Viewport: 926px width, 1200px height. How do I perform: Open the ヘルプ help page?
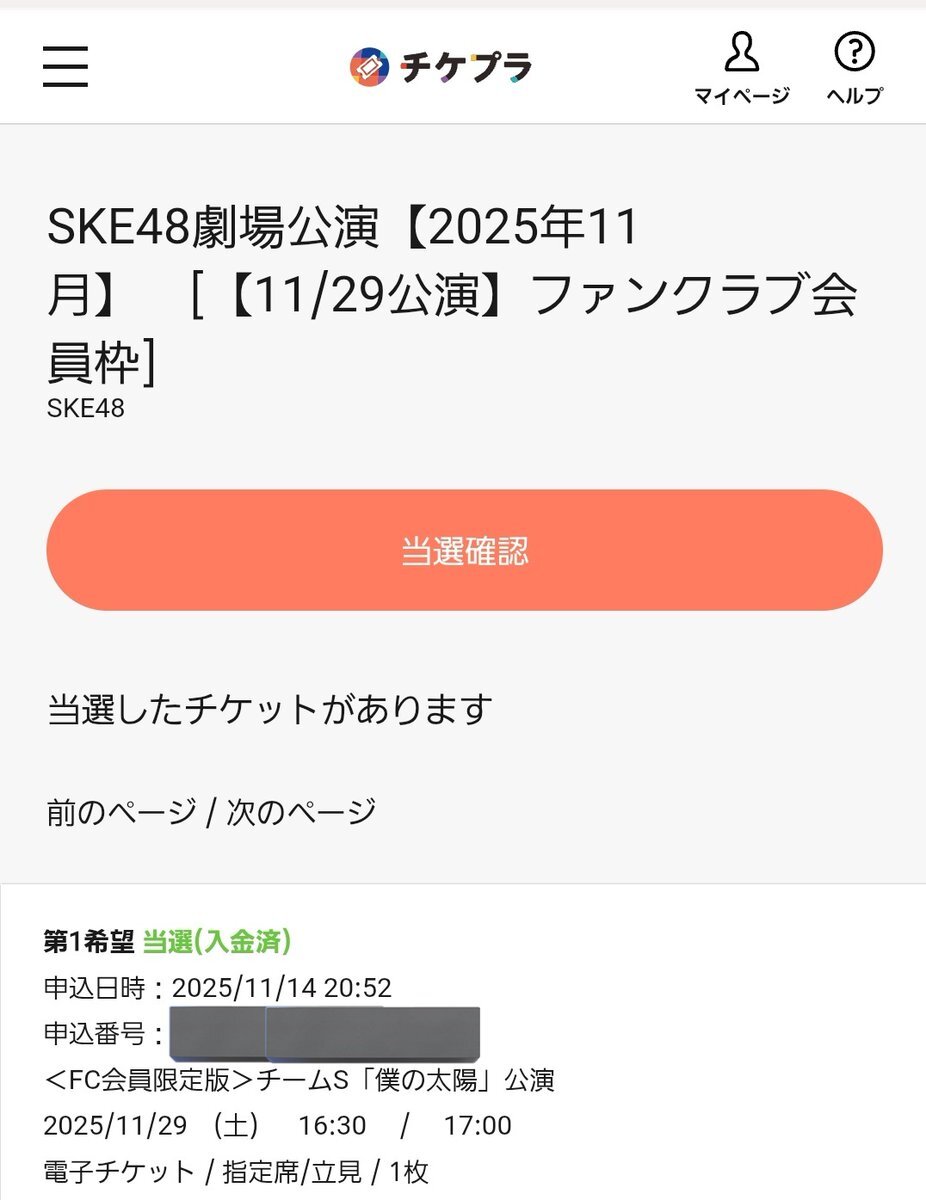[854, 68]
